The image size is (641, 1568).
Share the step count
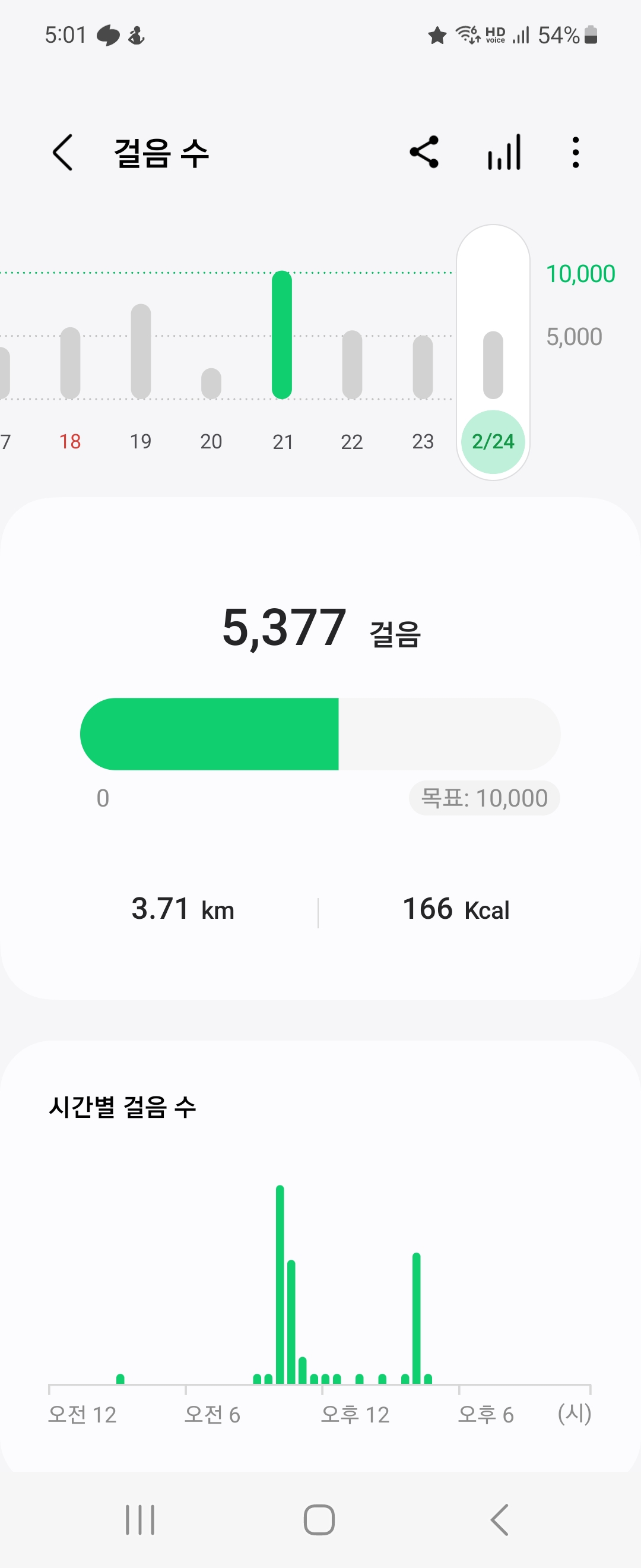point(424,152)
